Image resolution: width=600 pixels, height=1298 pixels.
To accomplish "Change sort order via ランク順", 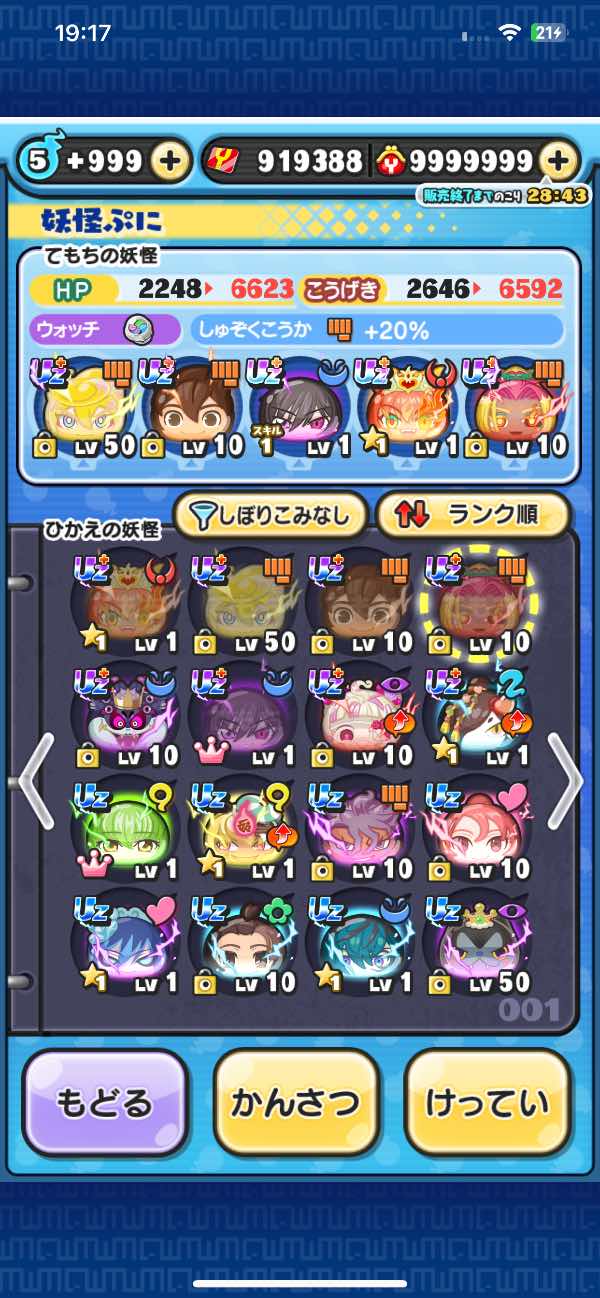I will pyautogui.click(x=472, y=515).
